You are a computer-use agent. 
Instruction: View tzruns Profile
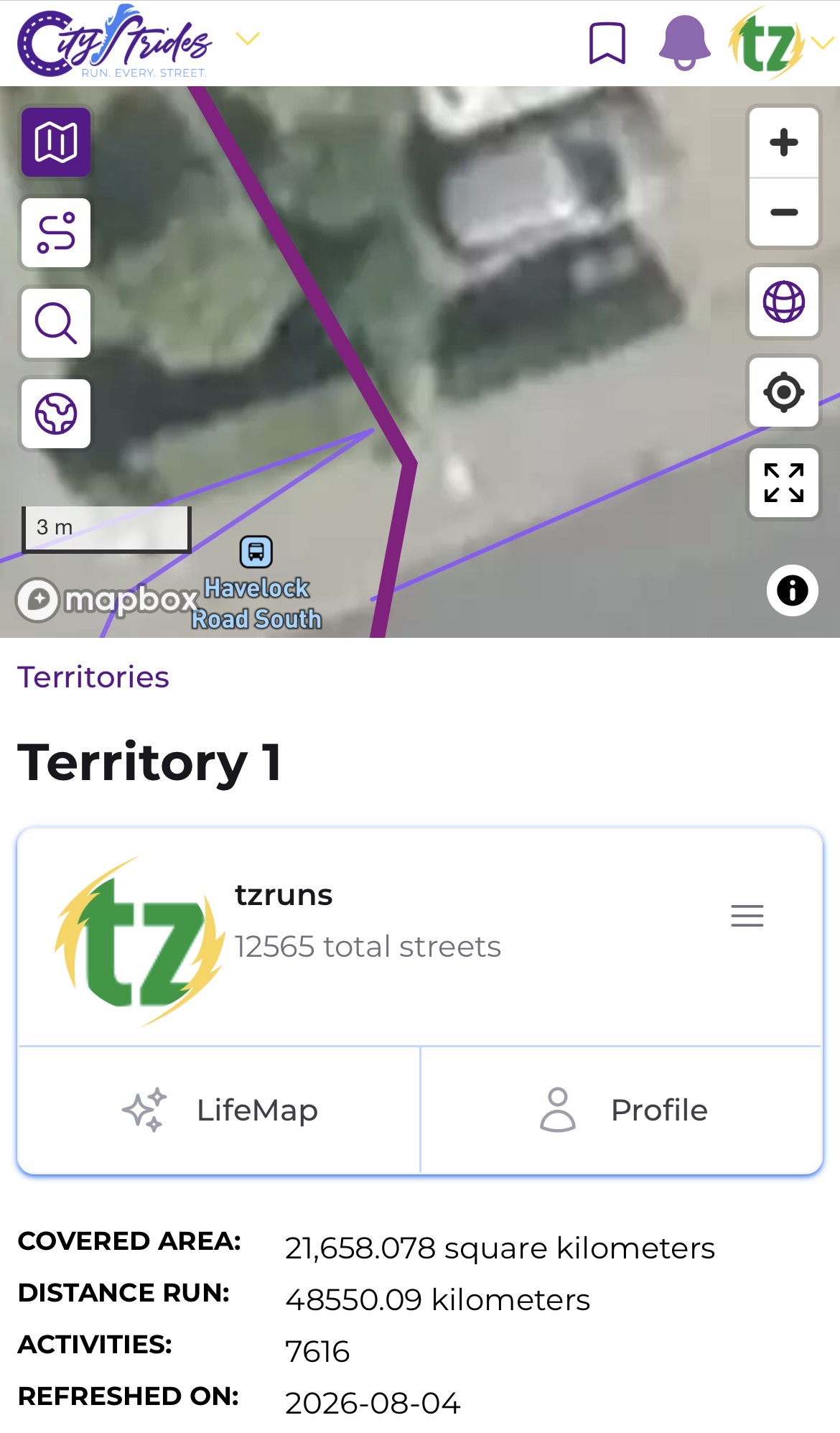pyautogui.click(x=622, y=1110)
